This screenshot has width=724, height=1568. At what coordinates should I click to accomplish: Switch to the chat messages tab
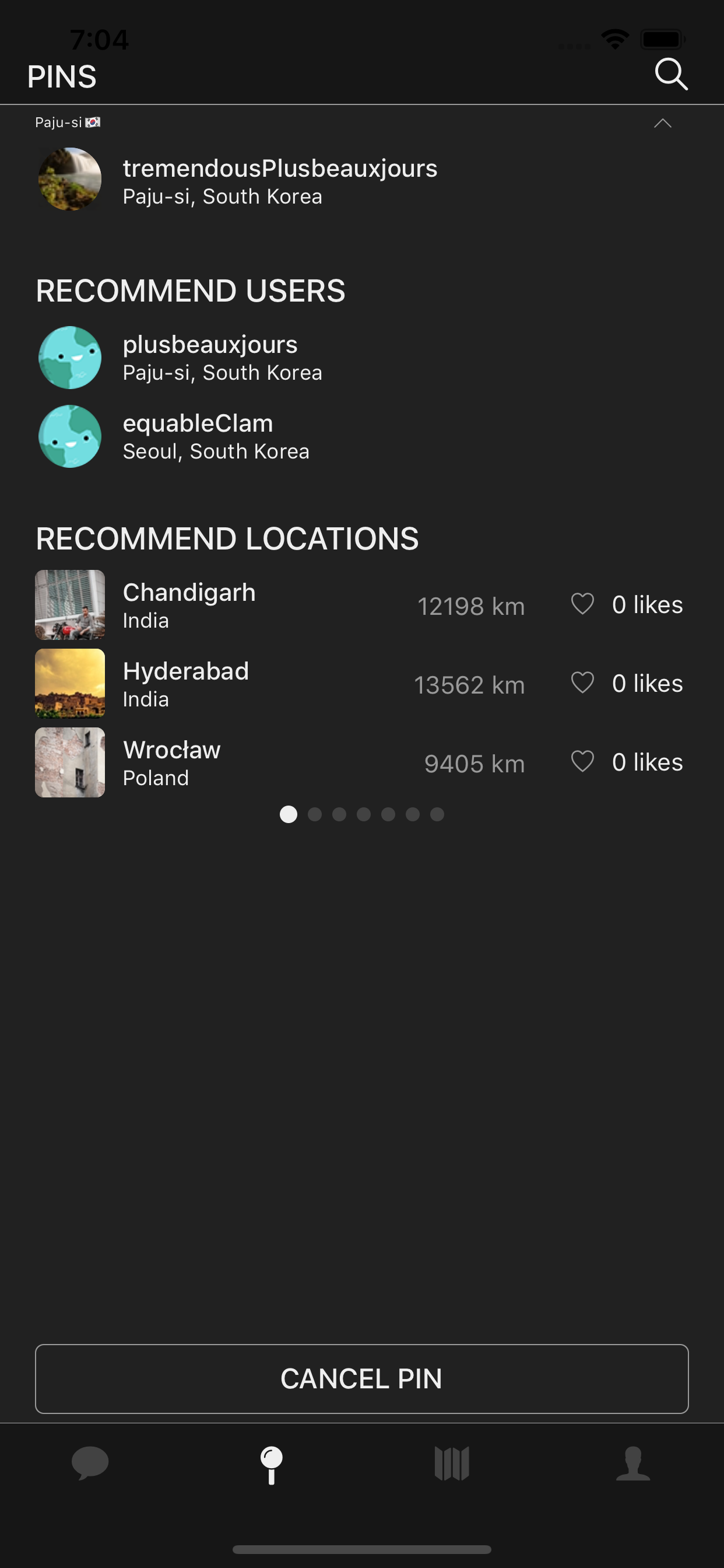(90, 1464)
